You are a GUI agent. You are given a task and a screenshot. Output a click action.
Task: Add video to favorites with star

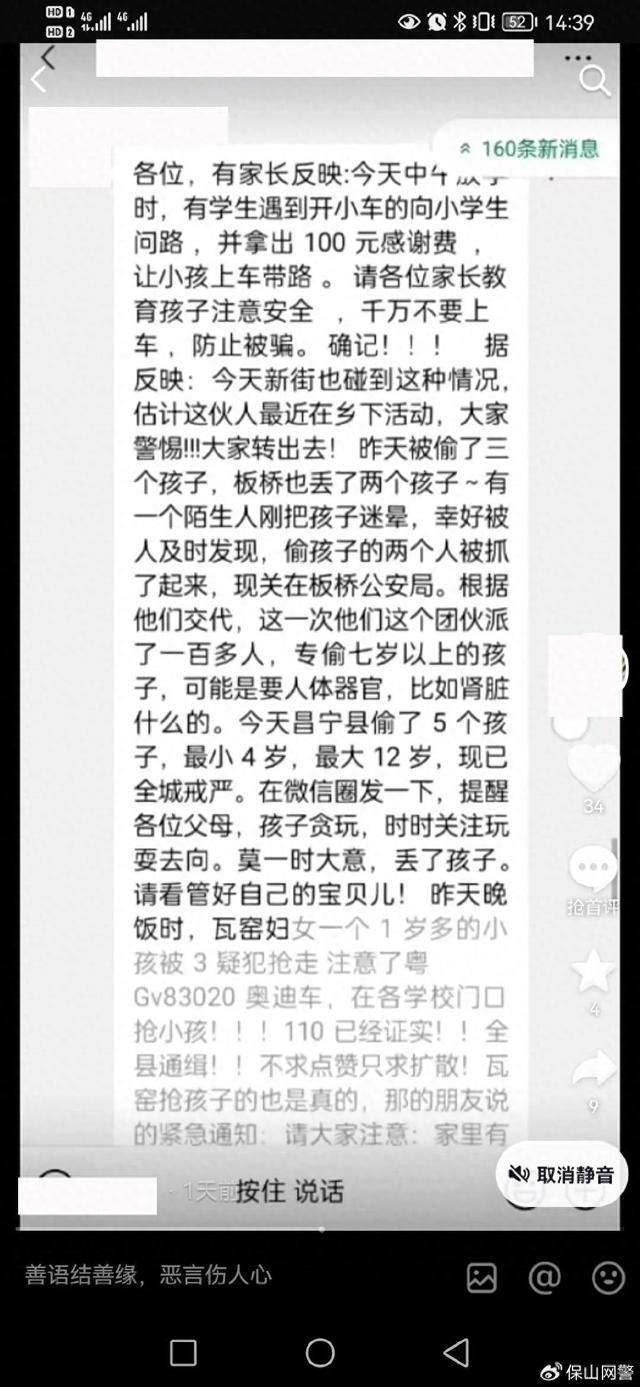tap(593, 971)
